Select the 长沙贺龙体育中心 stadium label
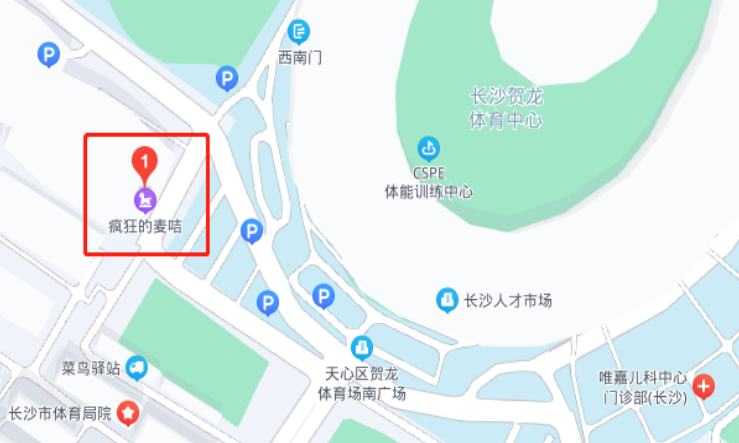 pyautogui.click(x=505, y=108)
